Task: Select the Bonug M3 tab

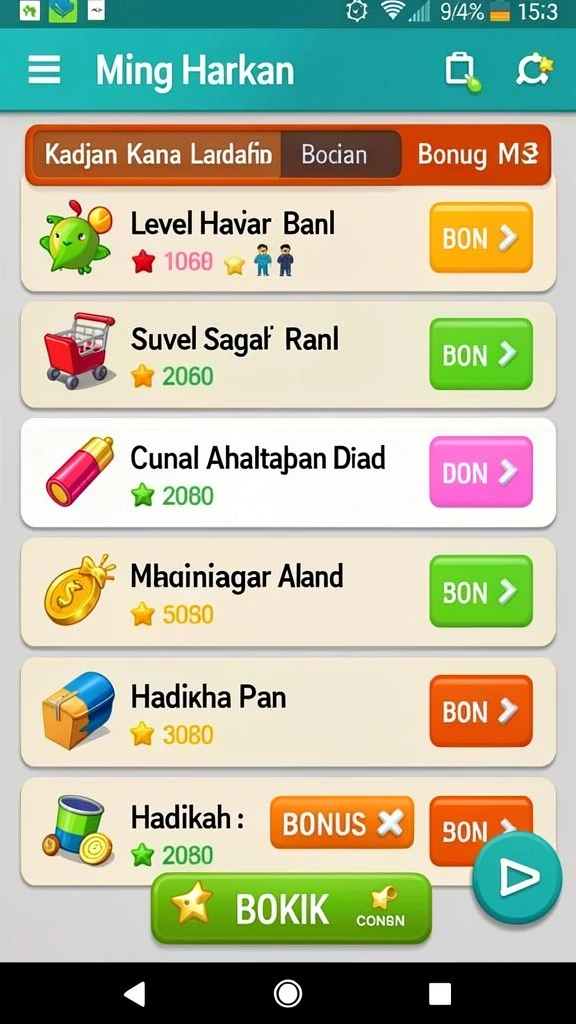Action: (x=477, y=155)
